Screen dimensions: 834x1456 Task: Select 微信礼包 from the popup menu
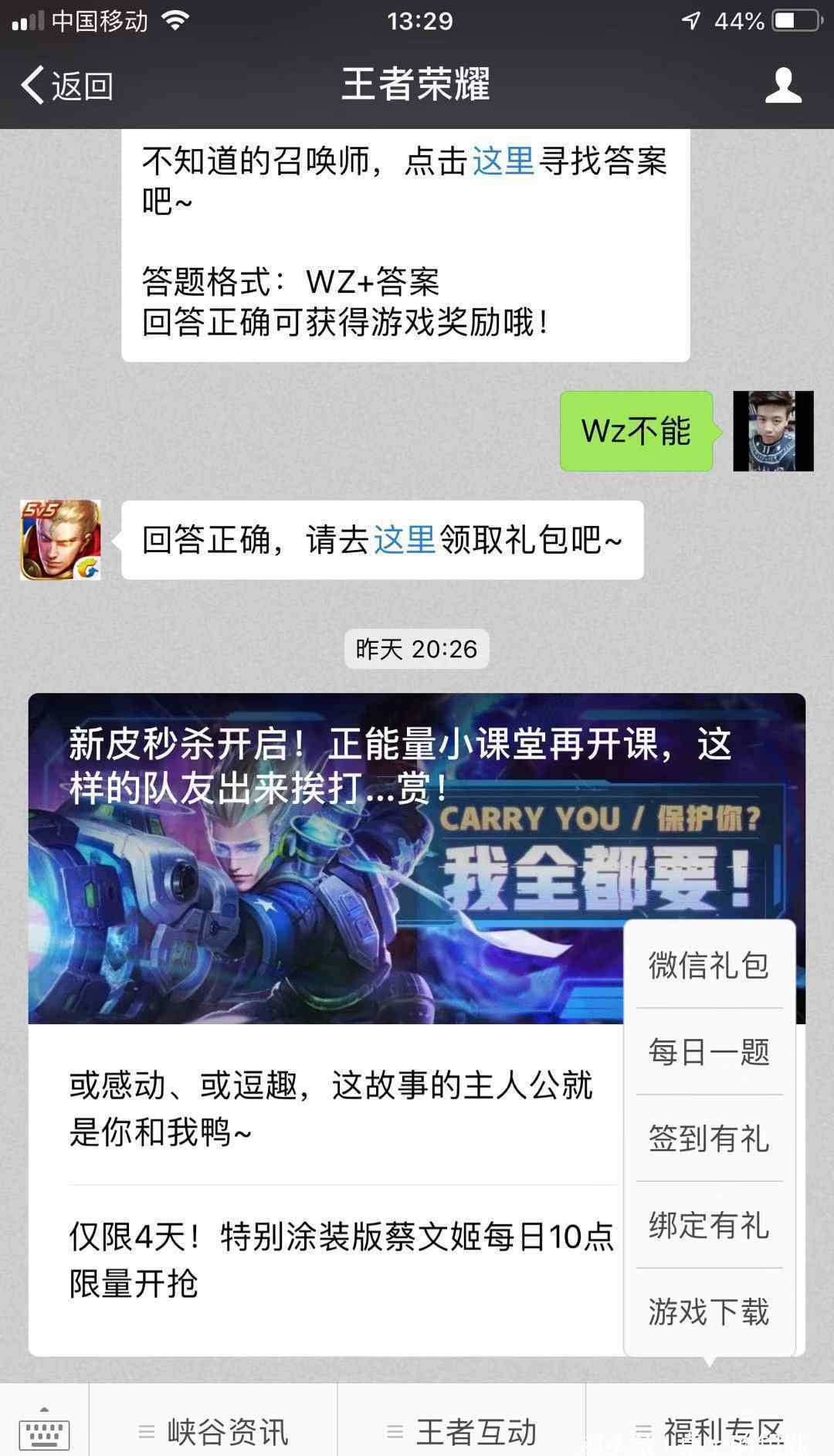(x=709, y=966)
